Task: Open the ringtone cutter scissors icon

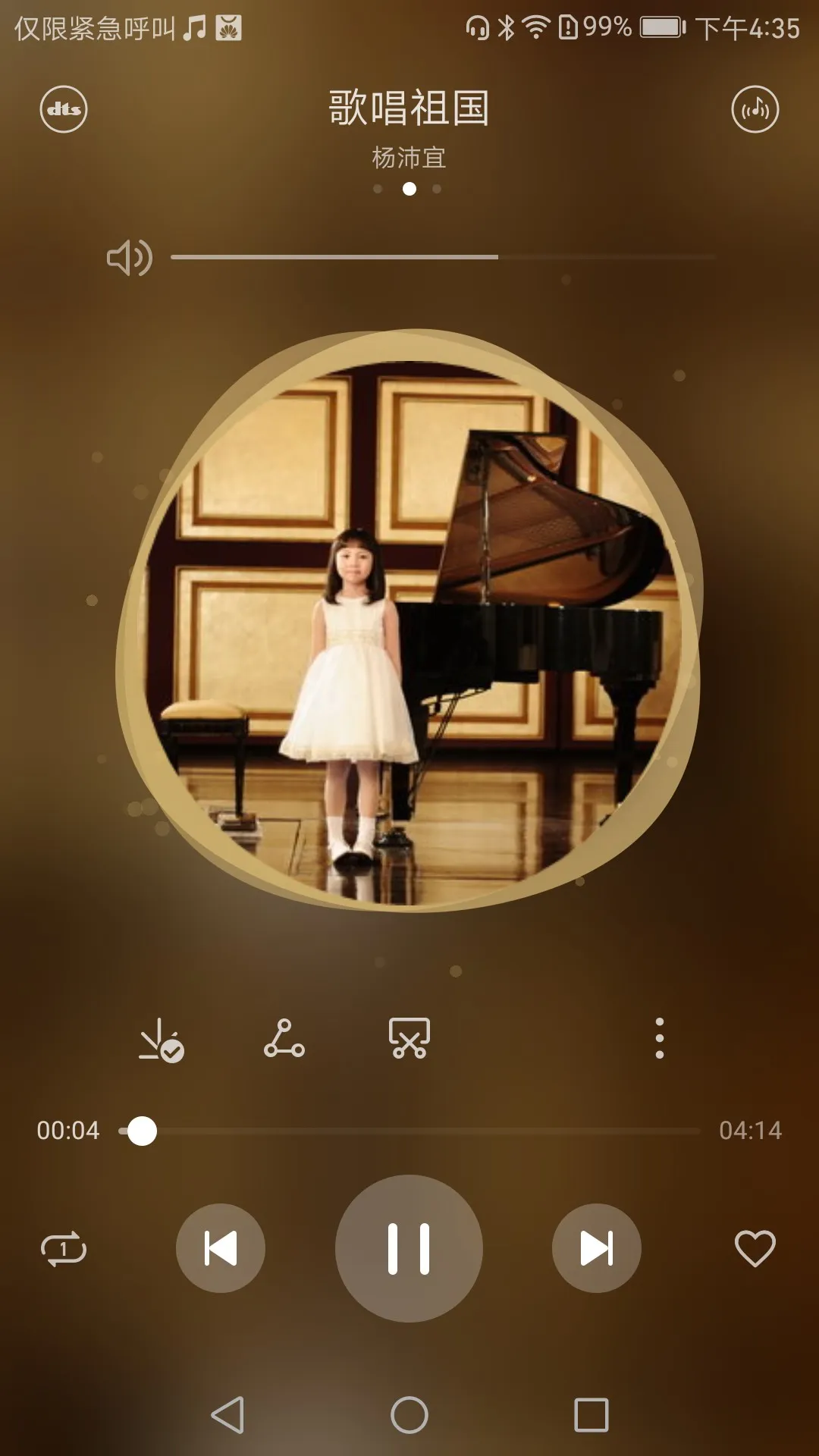Action: [x=409, y=1038]
